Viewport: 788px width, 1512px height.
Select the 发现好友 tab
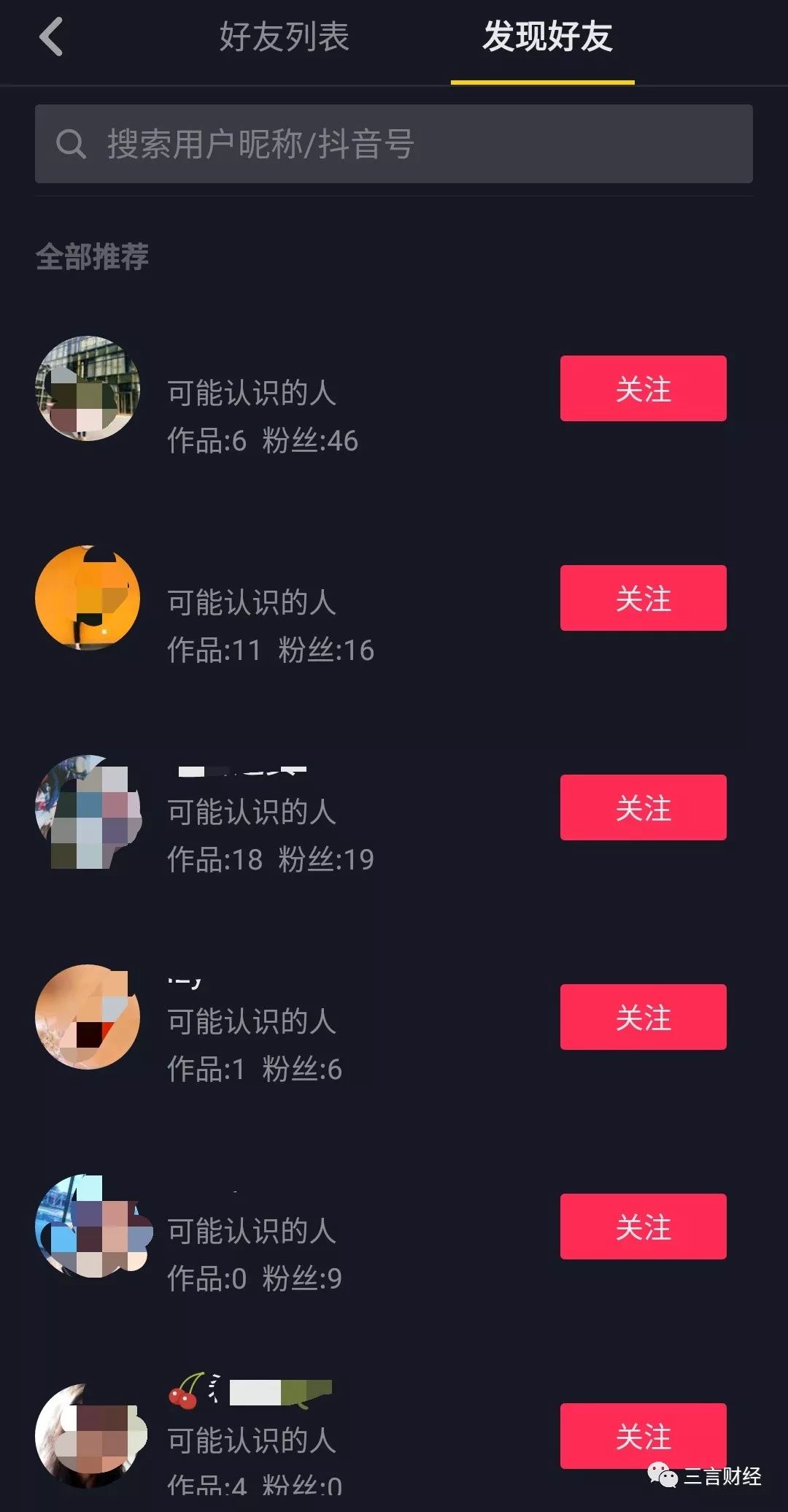click(547, 37)
